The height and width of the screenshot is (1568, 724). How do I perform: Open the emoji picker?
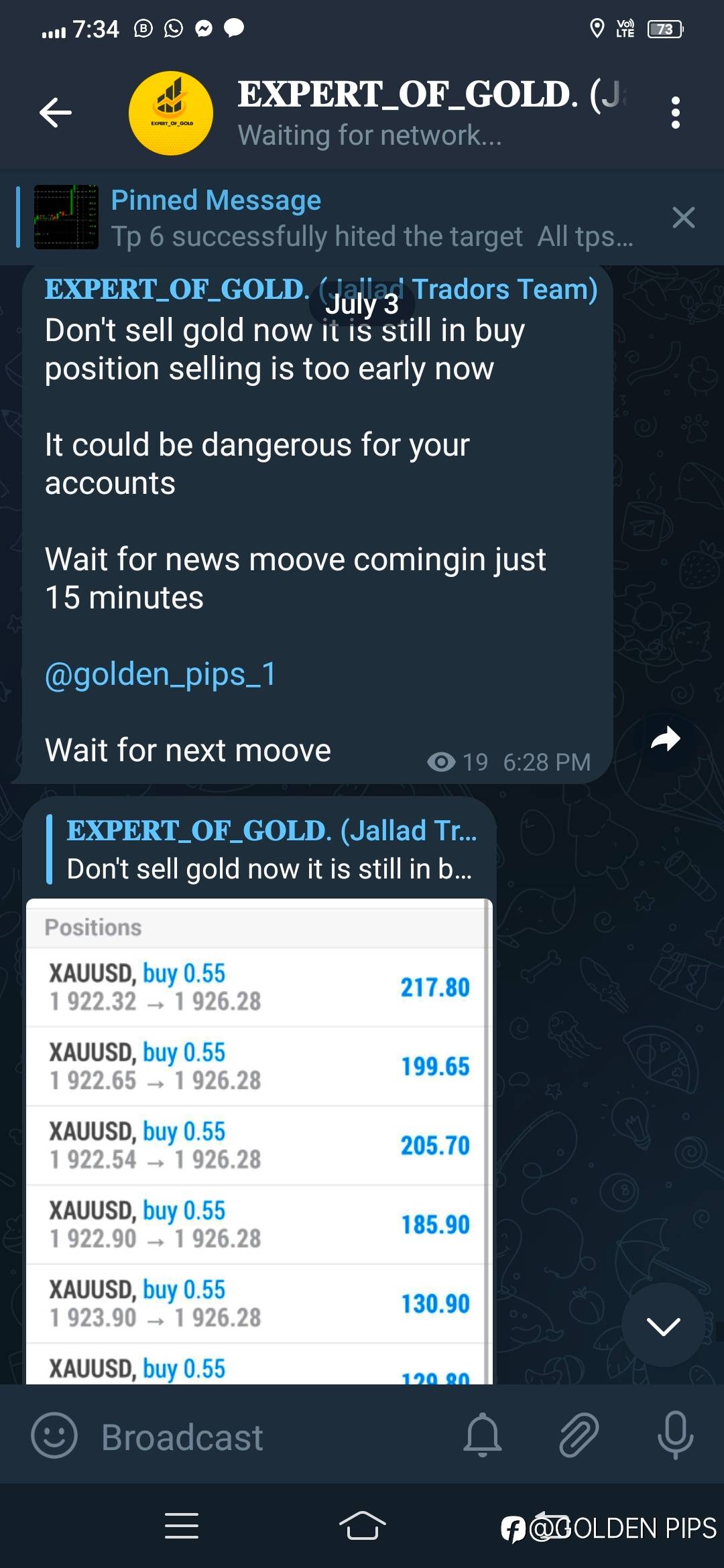[x=54, y=1435]
